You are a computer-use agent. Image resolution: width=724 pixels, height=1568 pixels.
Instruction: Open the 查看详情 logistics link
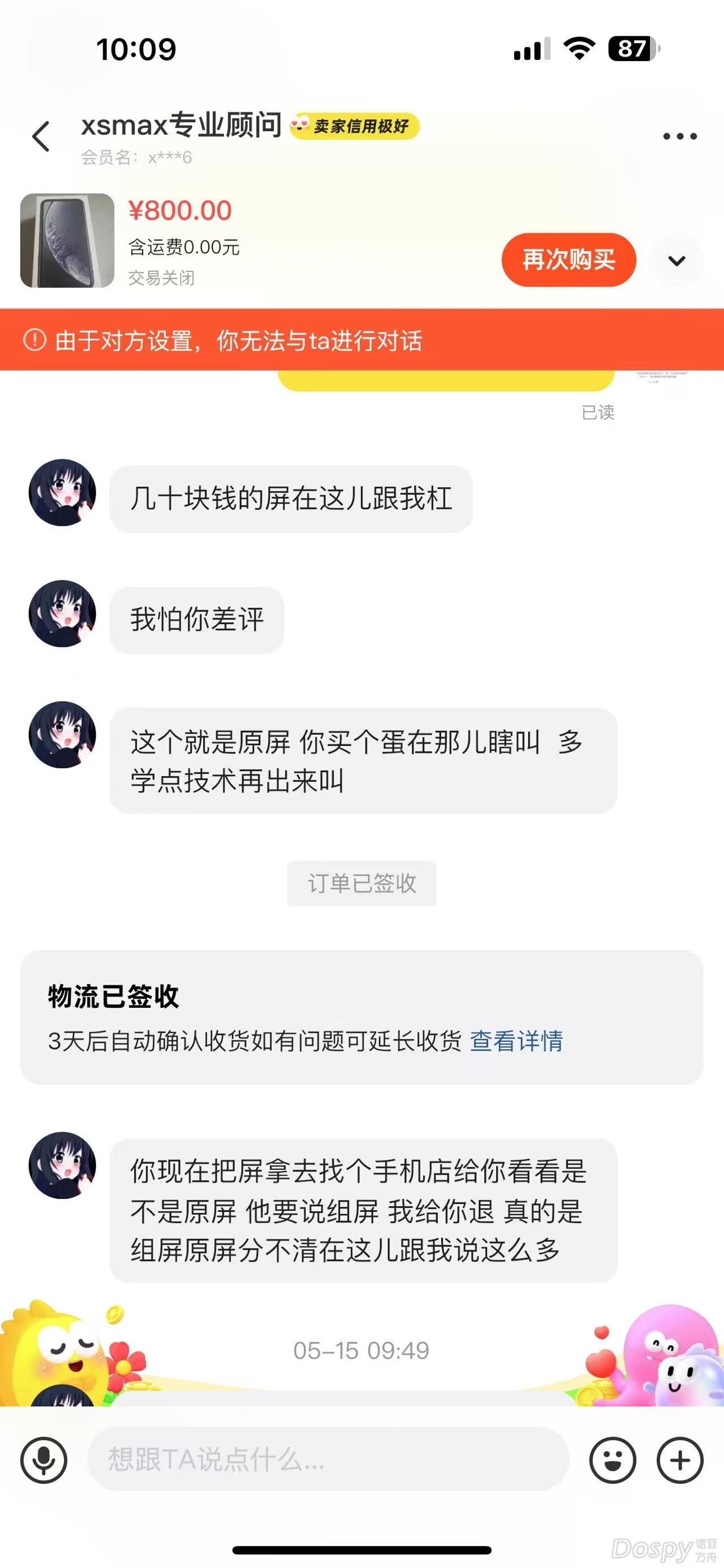coord(516,1041)
